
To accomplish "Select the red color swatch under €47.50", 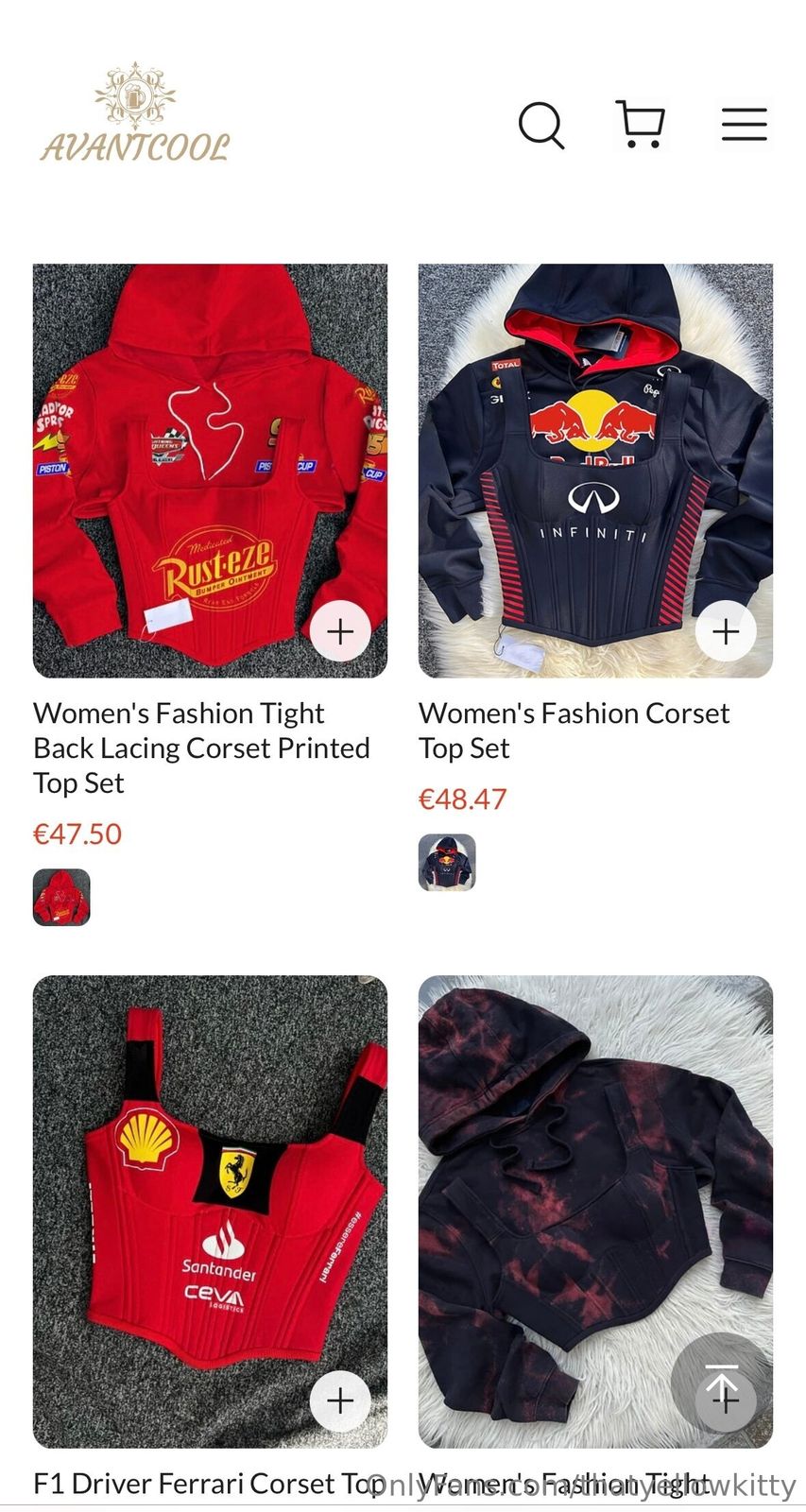I will [61, 897].
